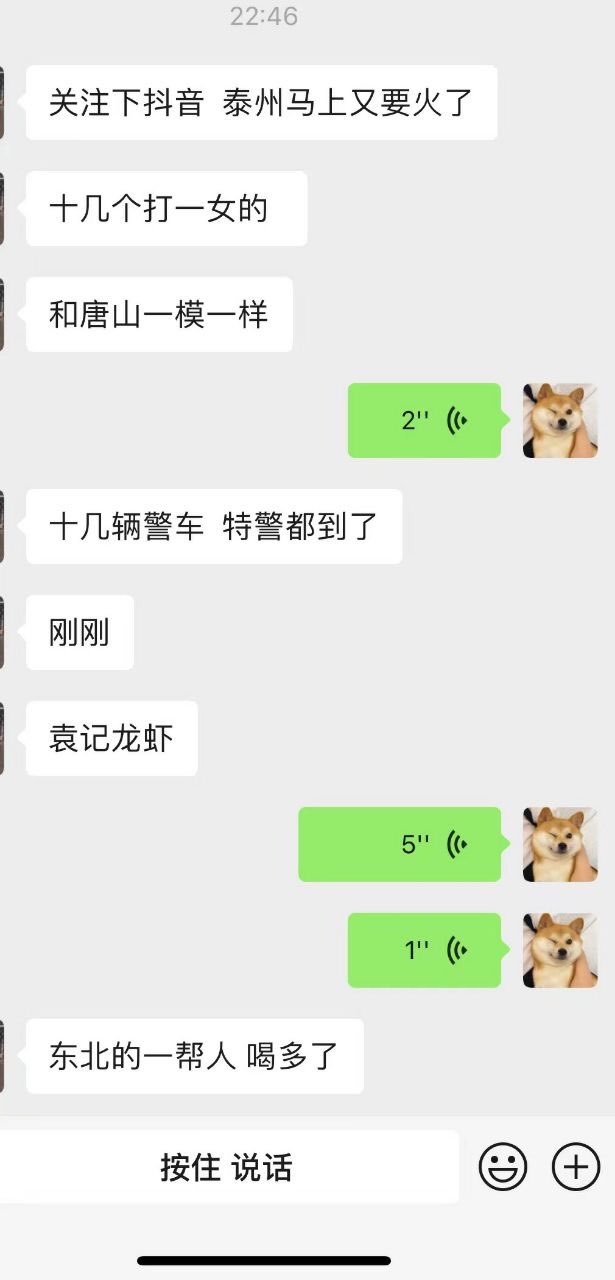Play the 1'' voice message
Viewport: 615px width, 1280px height.
click(x=424, y=950)
